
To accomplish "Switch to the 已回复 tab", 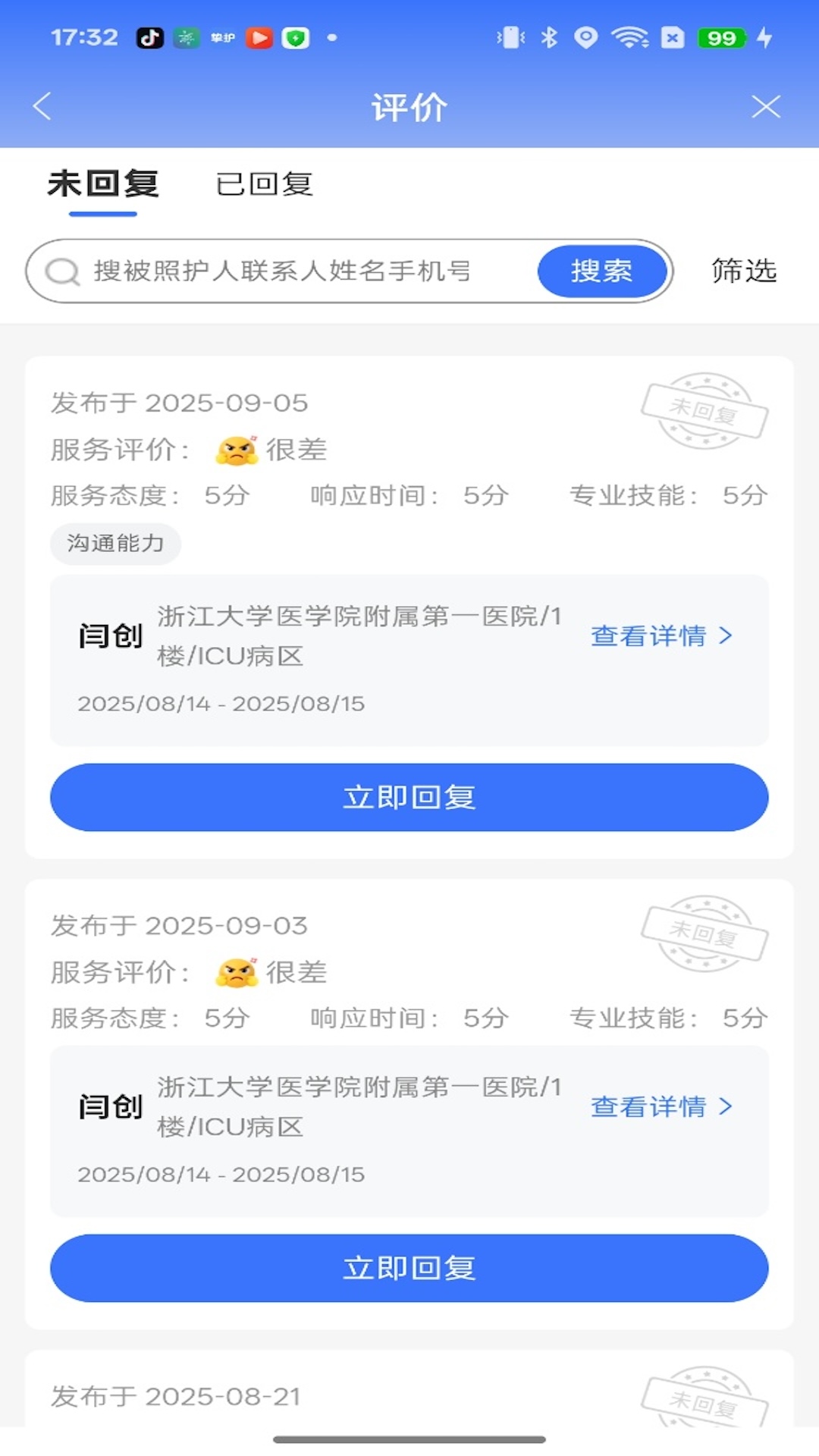I will point(264,184).
